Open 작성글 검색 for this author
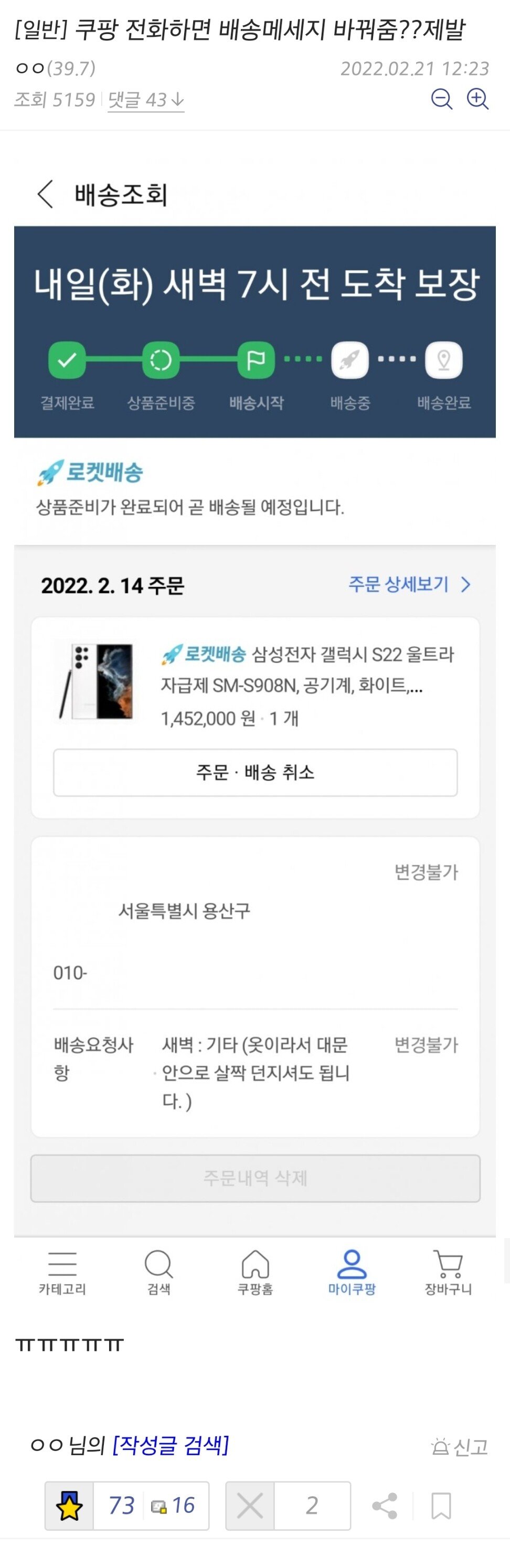The height and width of the screenshot is (1568, 510). (x=171, y=1444)
